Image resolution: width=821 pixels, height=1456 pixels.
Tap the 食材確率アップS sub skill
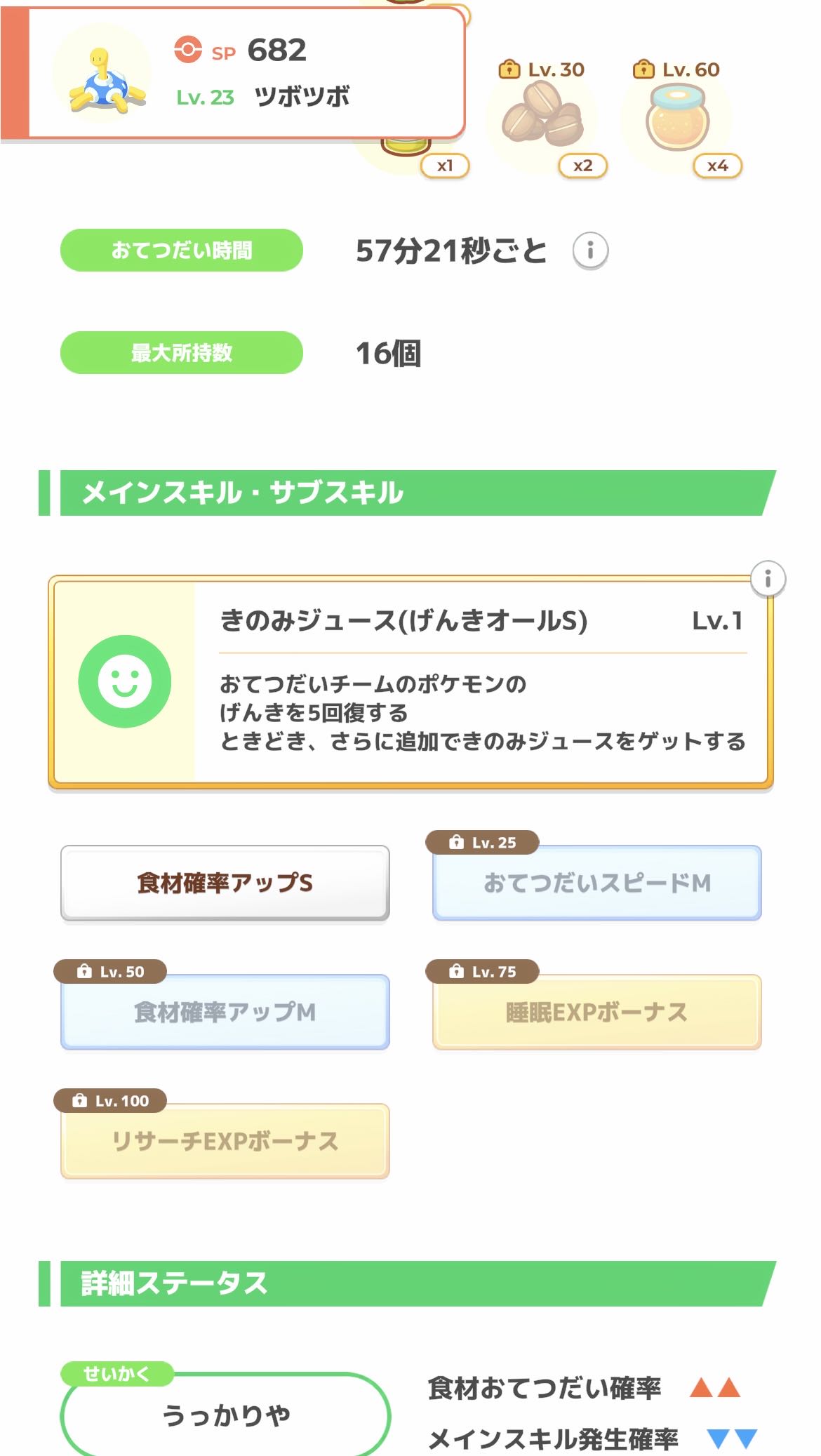(x=225, y=883)
